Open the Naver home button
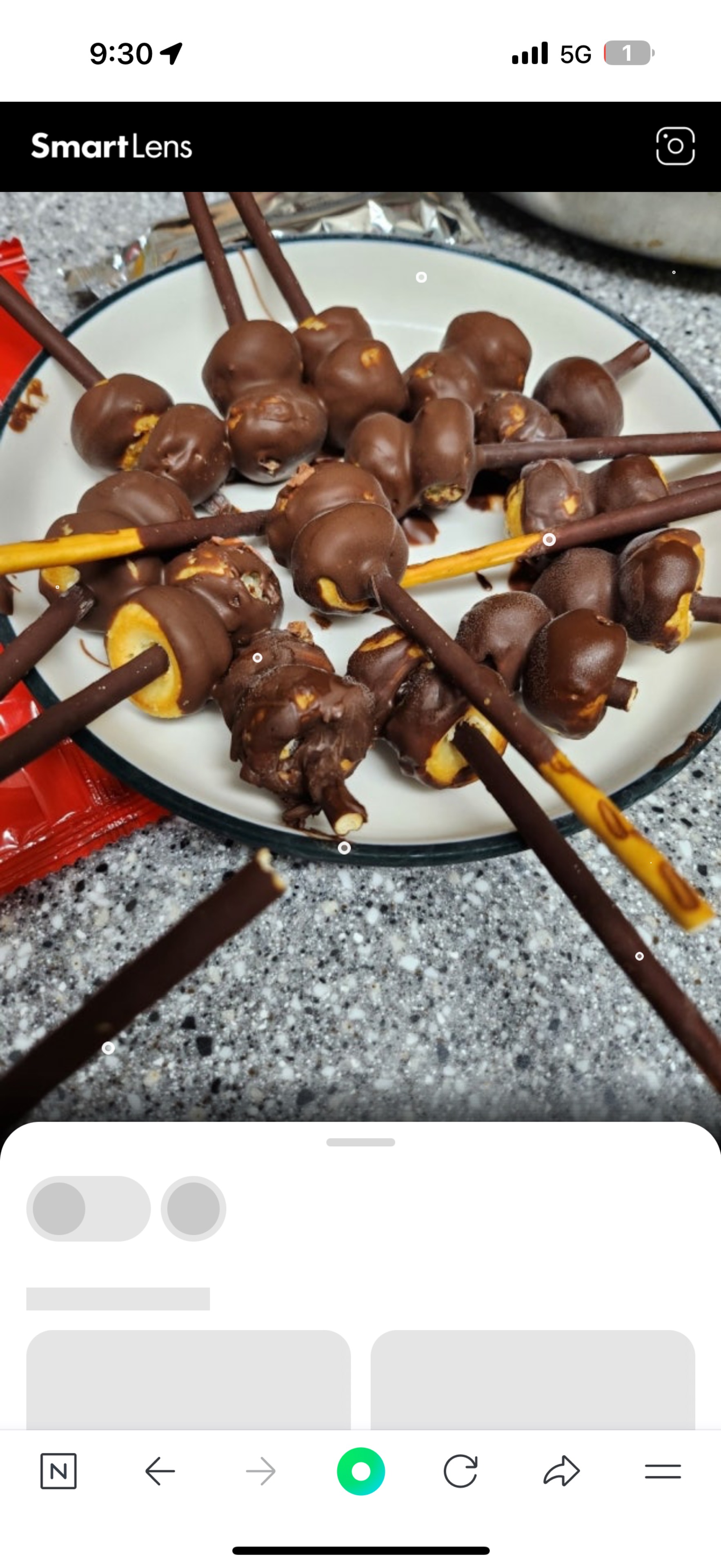This screenshot has width=721, height=1568. [x=58, y=1471]
